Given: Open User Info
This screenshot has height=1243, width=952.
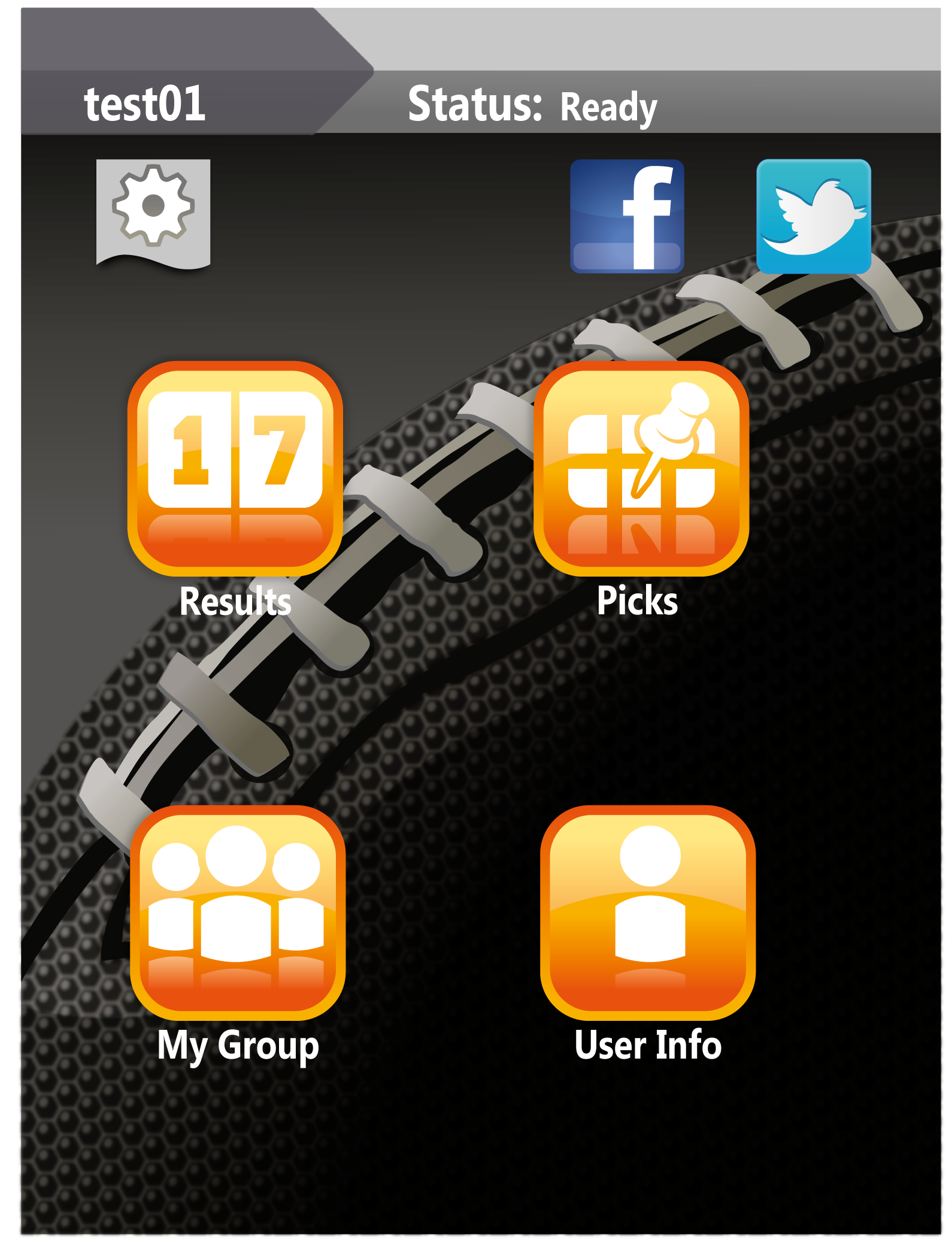Looking at the screenshot, I should coord(648,912).
